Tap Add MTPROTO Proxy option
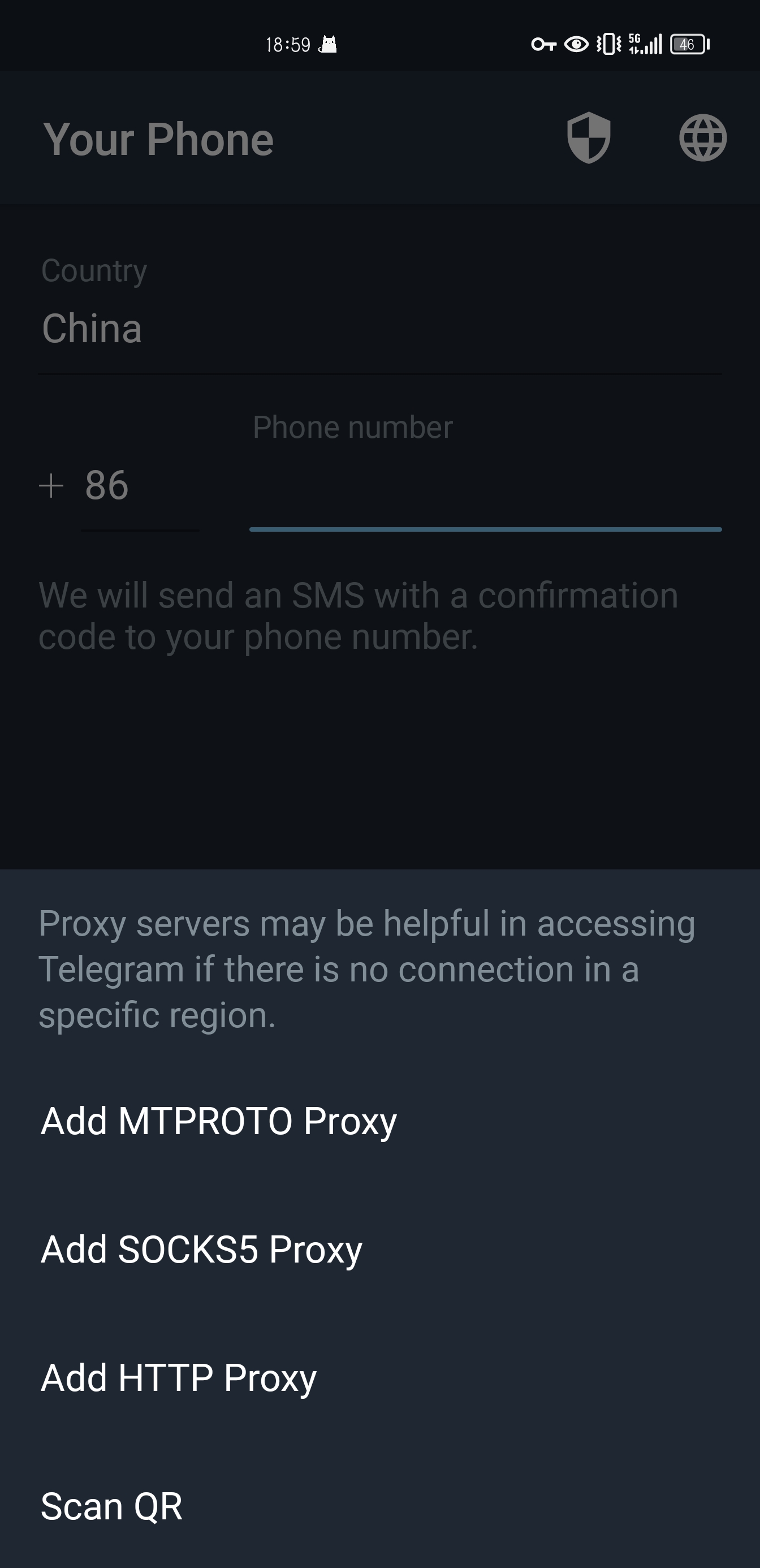This screenshot has width=760, height=1568. (219, 1121)
